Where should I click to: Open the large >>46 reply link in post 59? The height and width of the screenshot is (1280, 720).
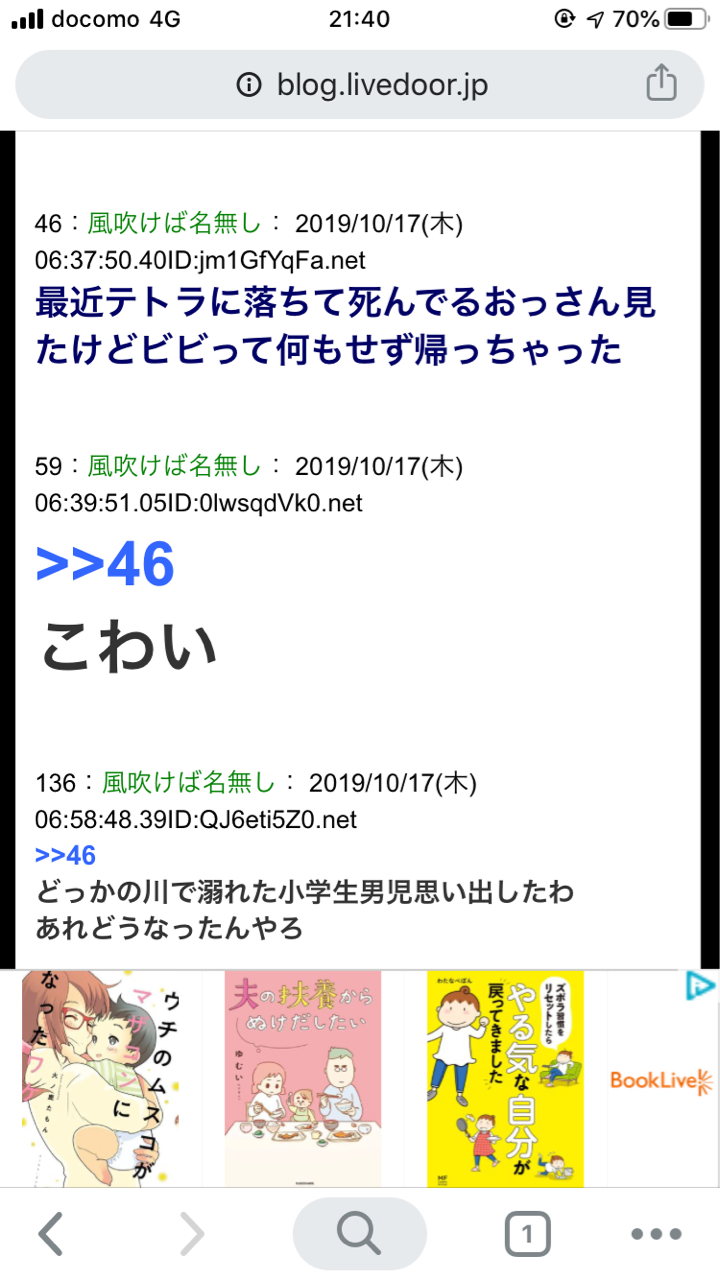(x=105, y=565)
